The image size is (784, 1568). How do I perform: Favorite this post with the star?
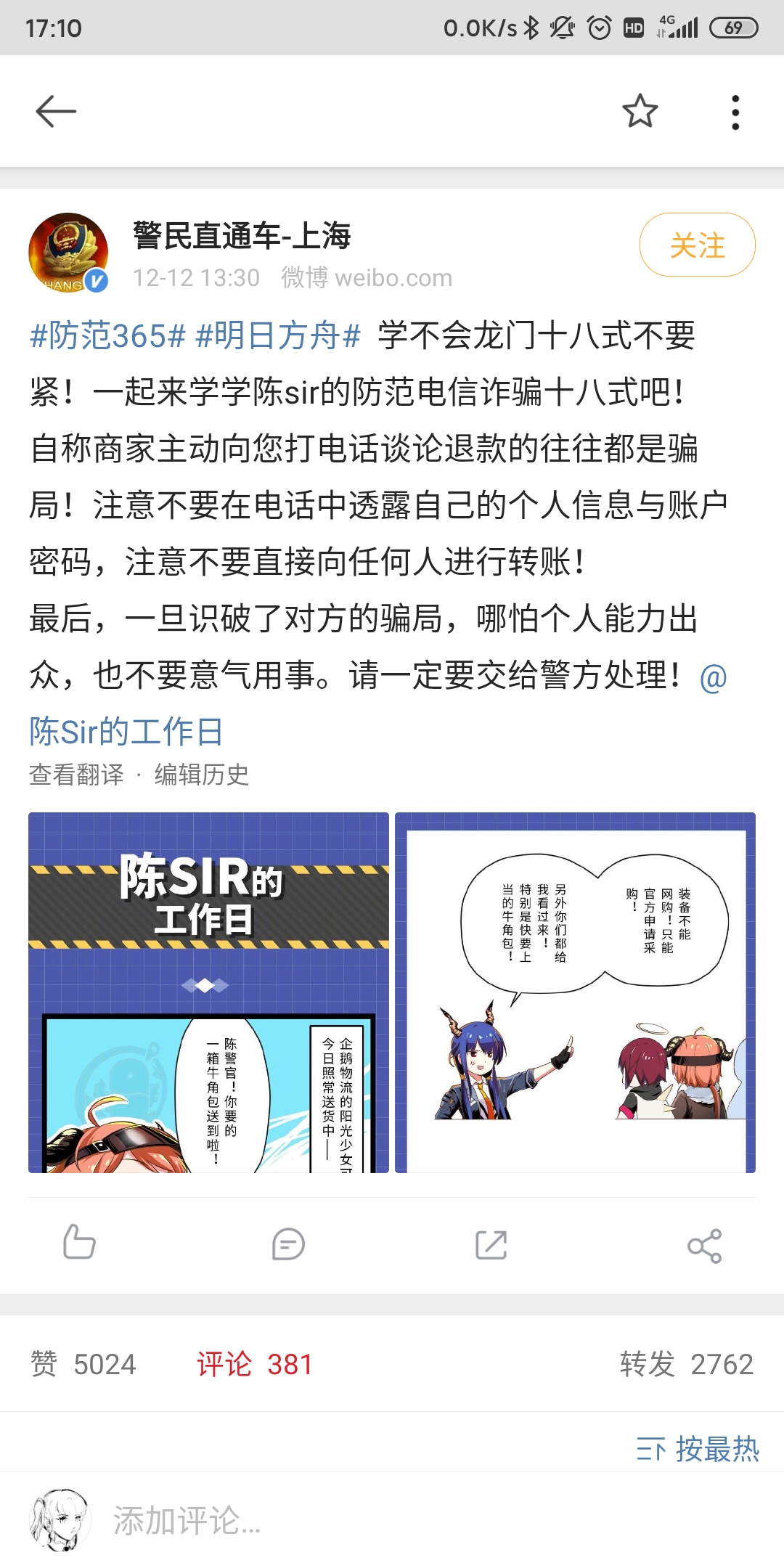(x=640, y=112)
